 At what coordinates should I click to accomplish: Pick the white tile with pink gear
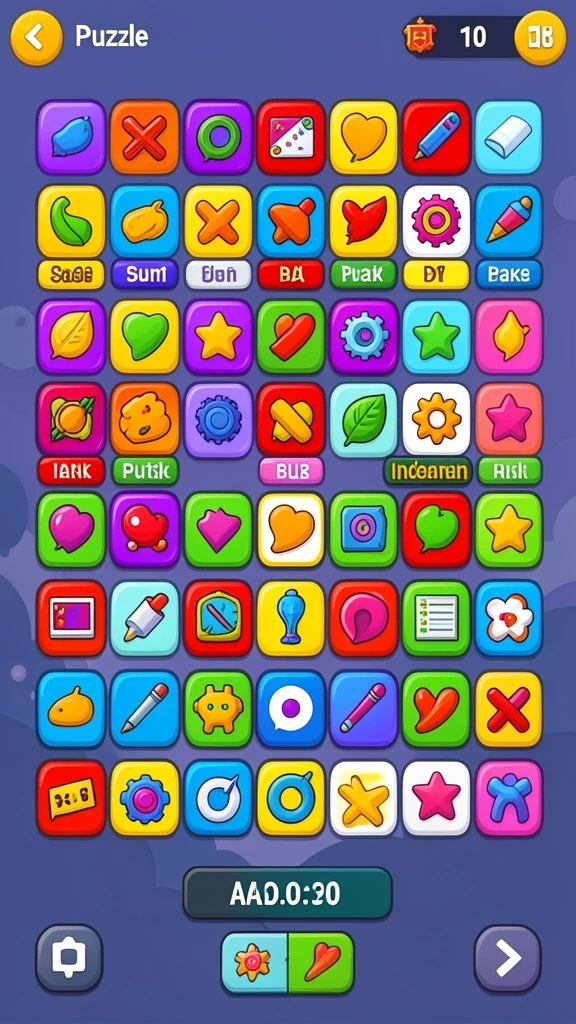pyautogui.click(x=436, y=221)
